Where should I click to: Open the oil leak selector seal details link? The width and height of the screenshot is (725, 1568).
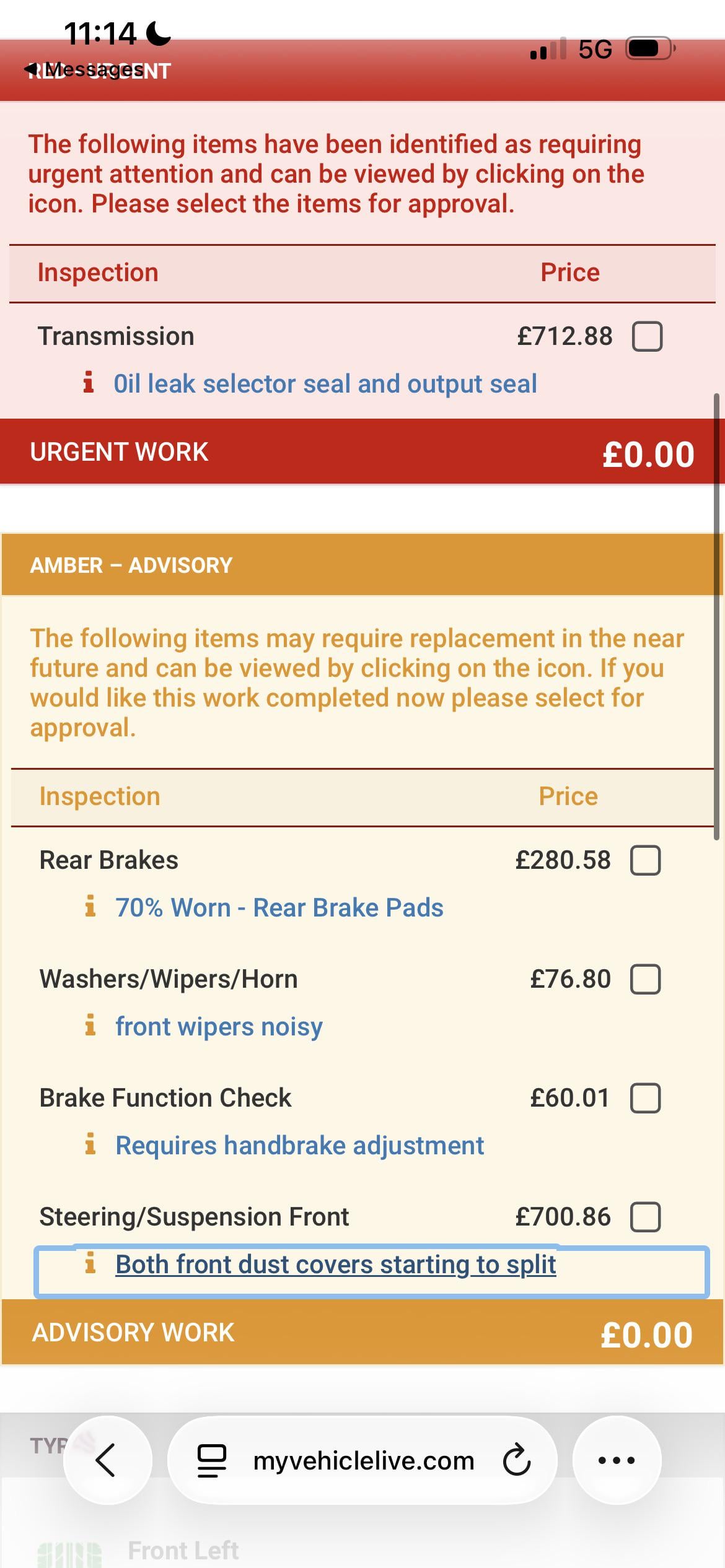tap(325, 384)
